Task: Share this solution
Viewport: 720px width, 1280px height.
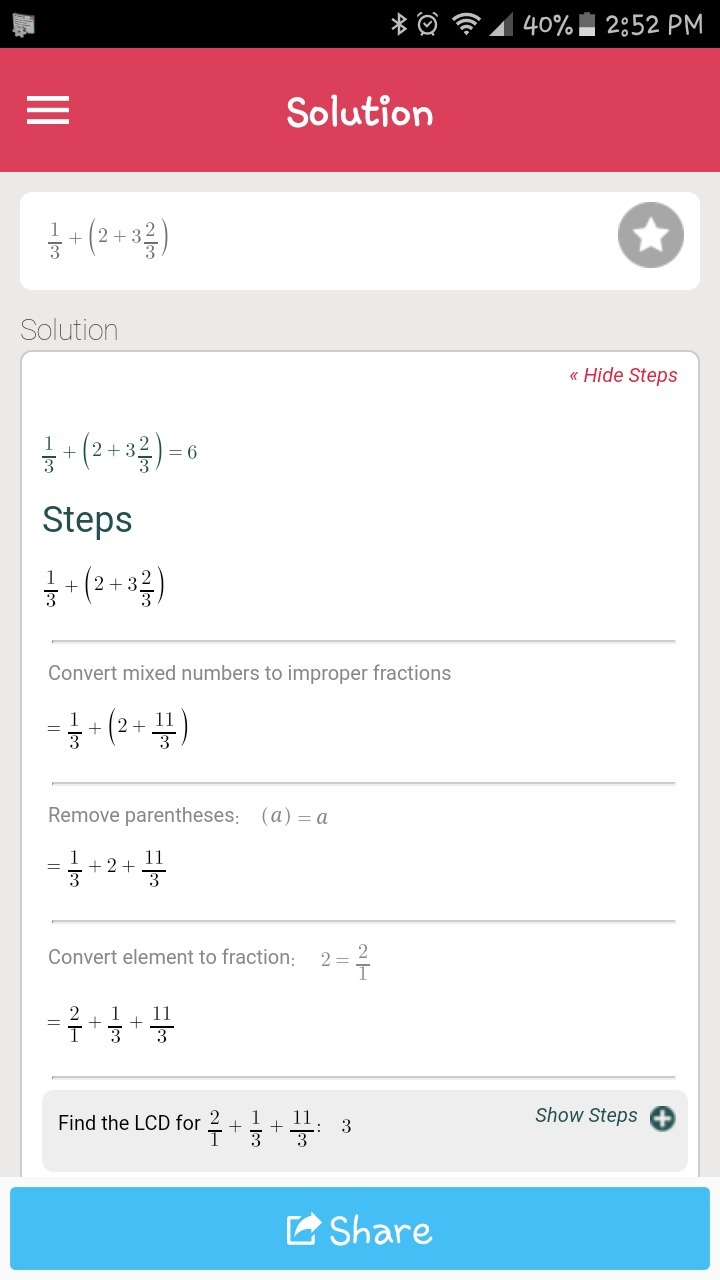Action: click(x=360, y=1230)
